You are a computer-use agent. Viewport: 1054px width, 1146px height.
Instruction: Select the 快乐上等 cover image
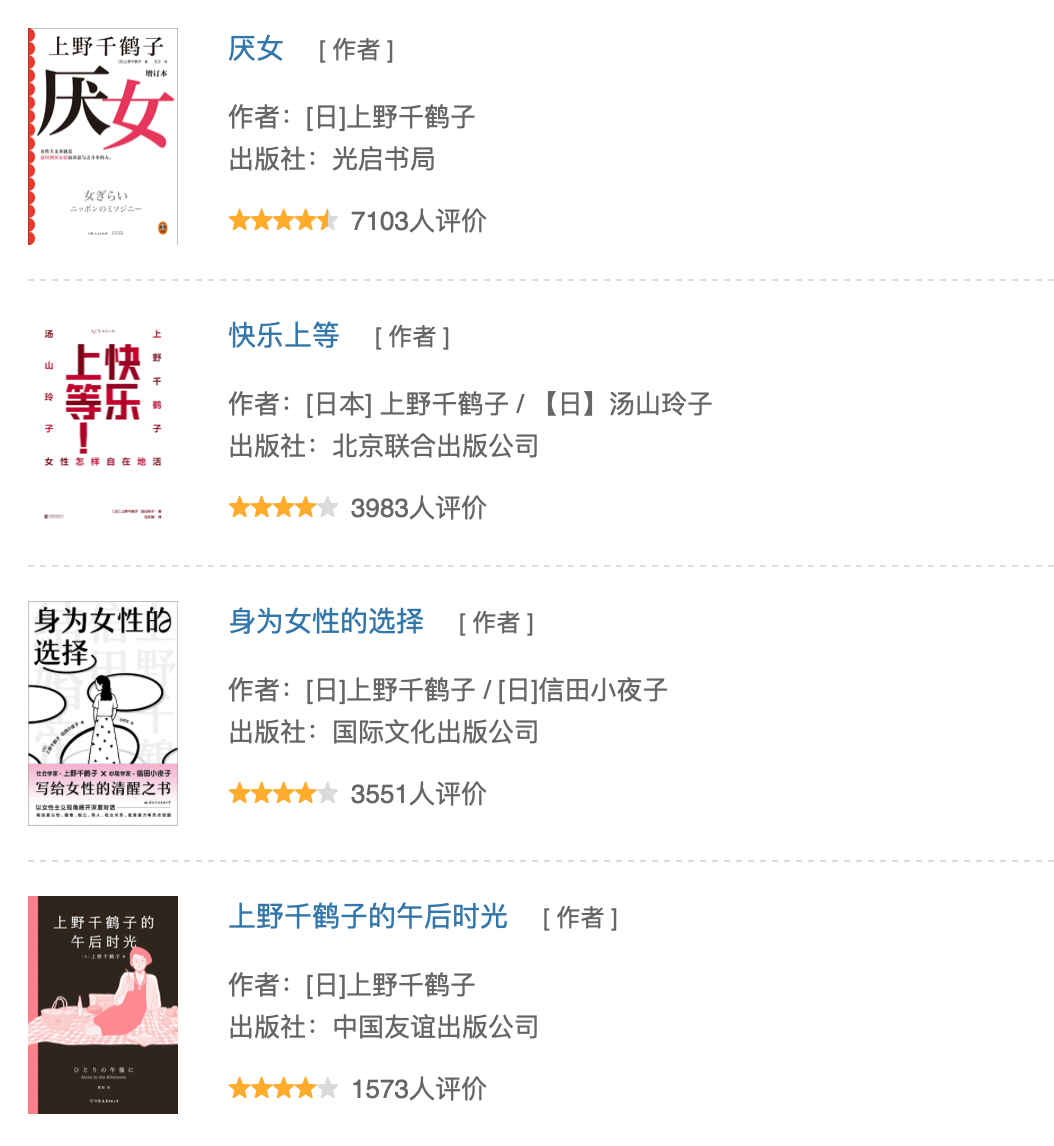coord(103,421)
